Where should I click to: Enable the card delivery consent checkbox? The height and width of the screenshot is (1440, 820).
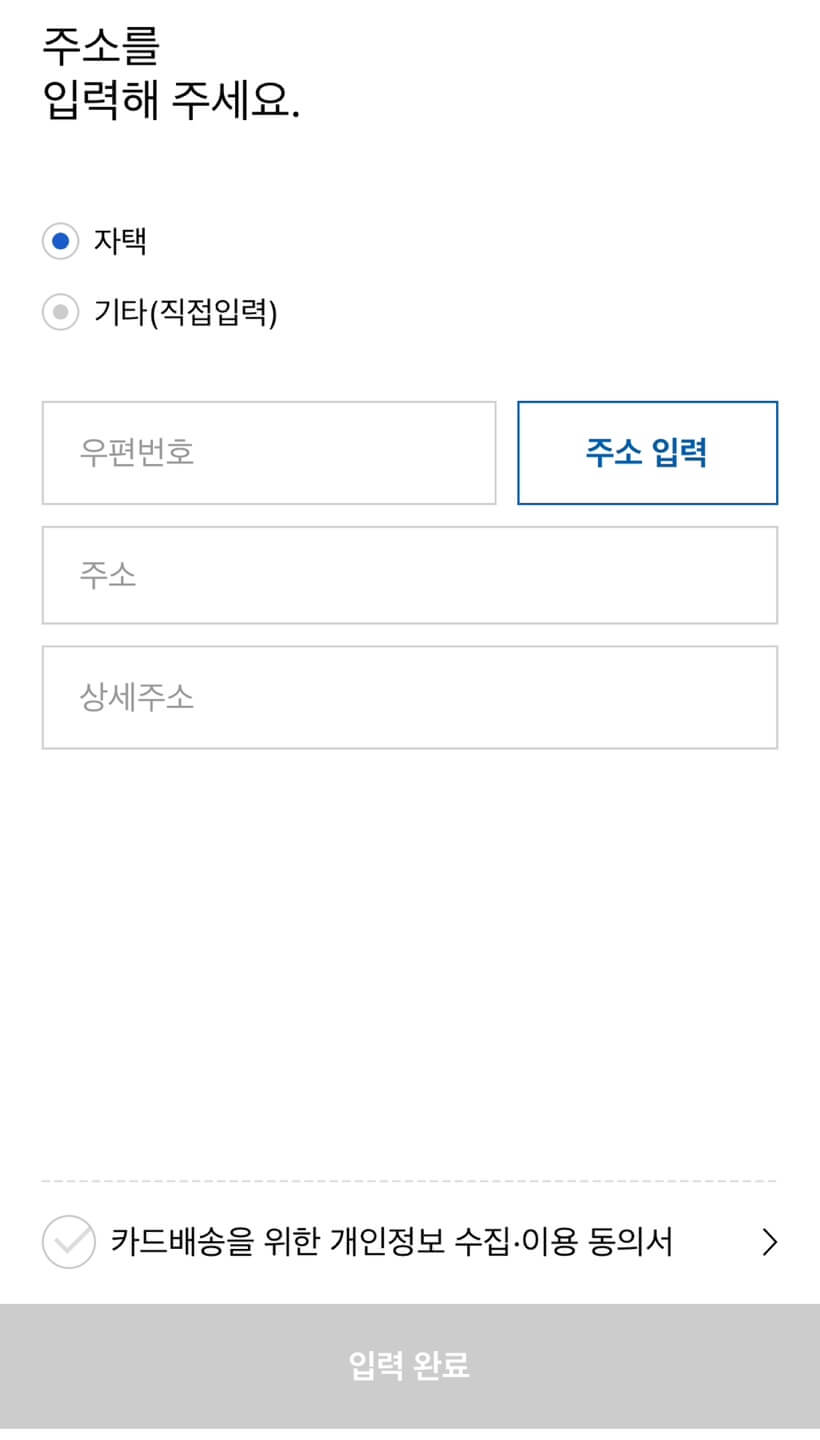click(x=68, y=1242)
